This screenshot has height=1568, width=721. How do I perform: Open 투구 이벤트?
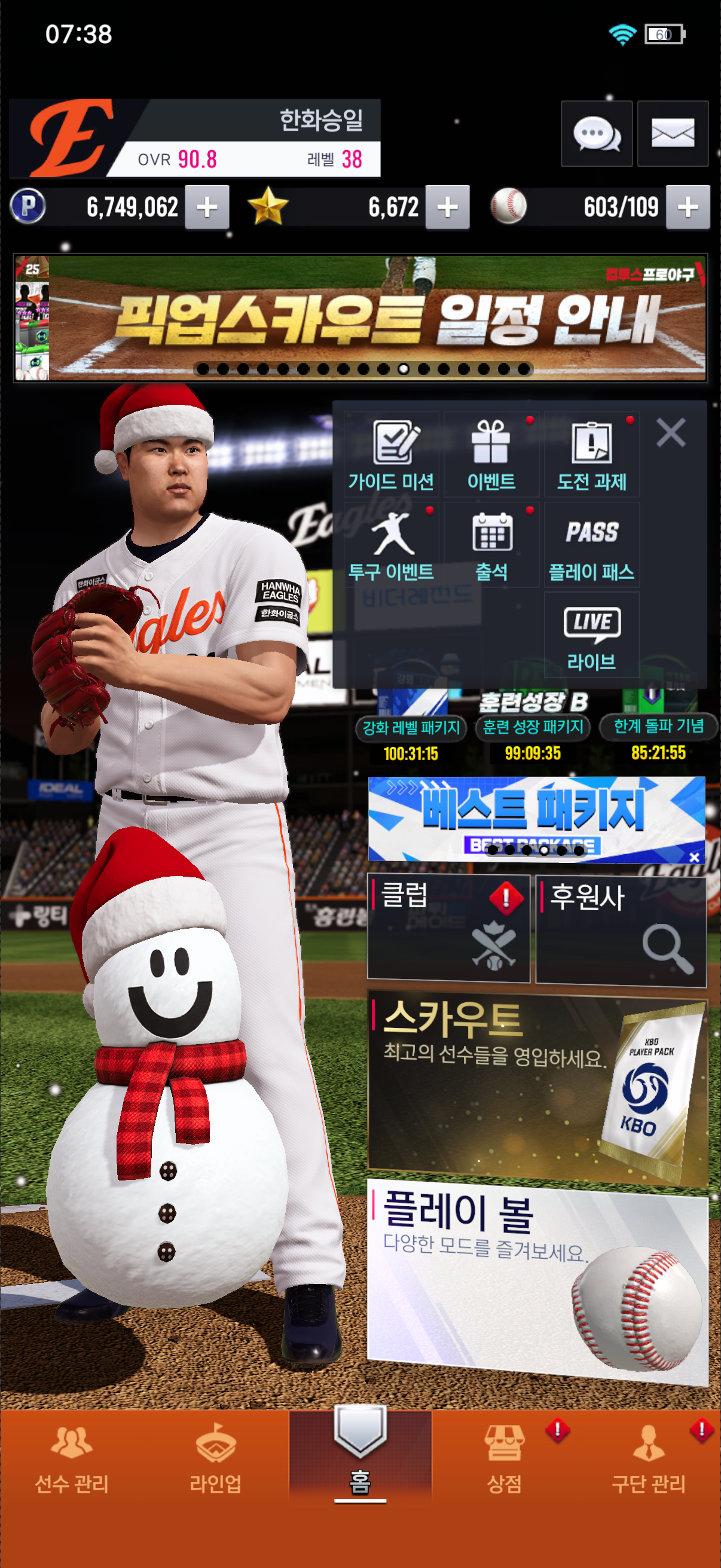pyautogui.click(x=391, y=545)
